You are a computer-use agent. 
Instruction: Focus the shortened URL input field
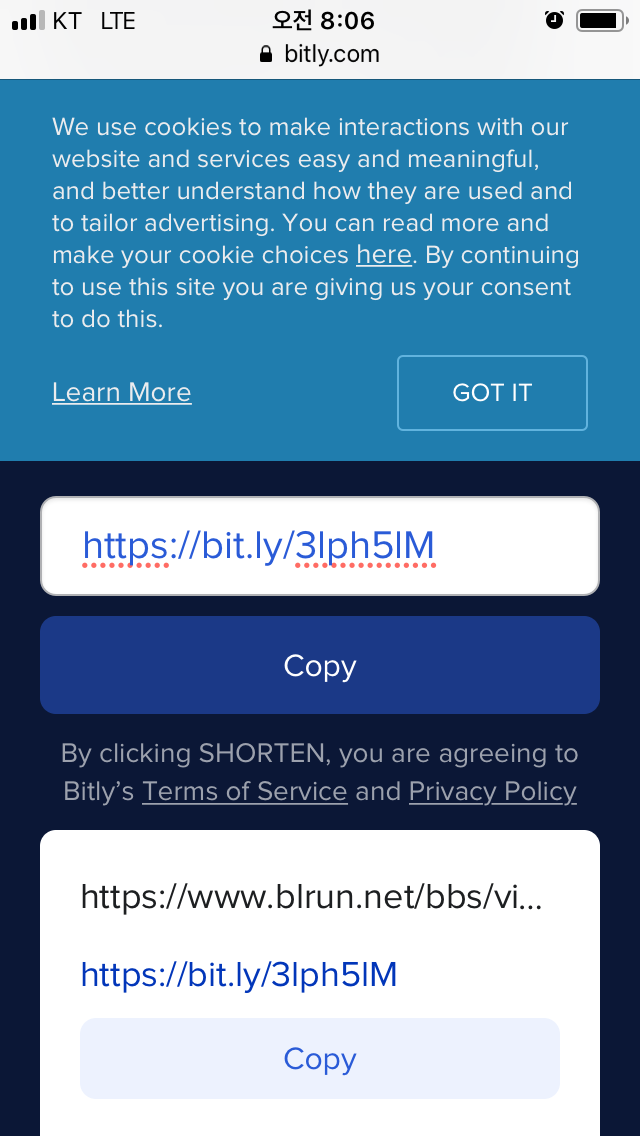point(320,546)
